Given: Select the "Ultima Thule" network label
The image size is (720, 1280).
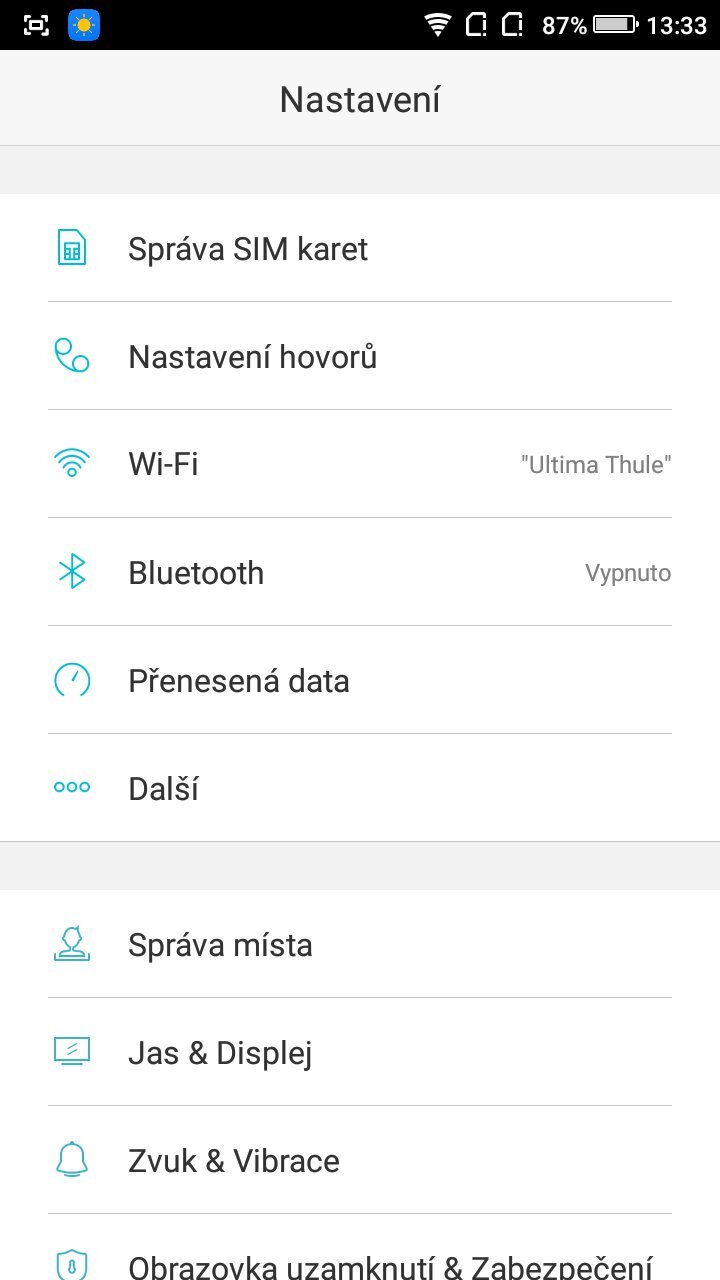Looking at the screenshot, I should point(595,464).
